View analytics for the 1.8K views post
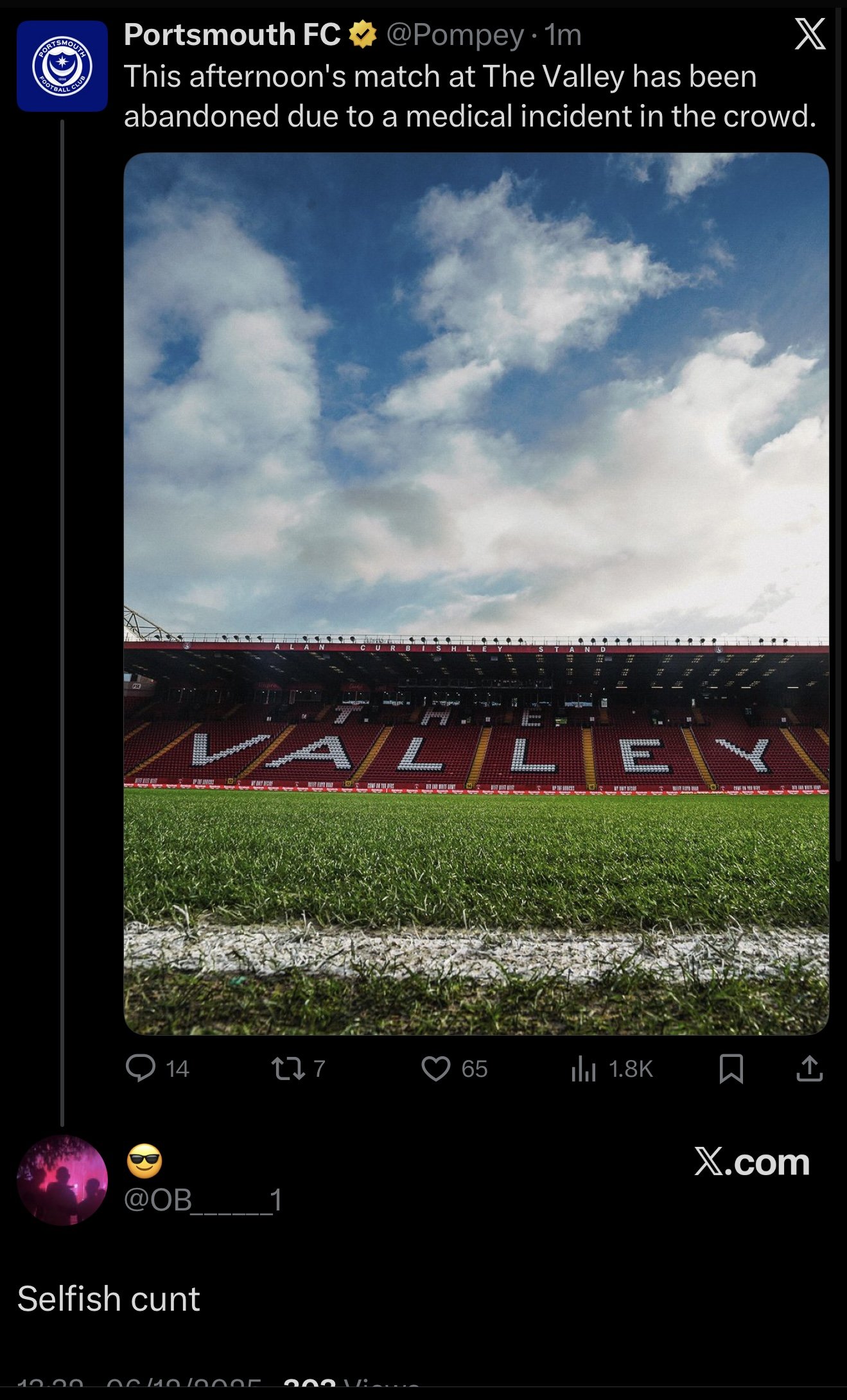 (584, 1068)
